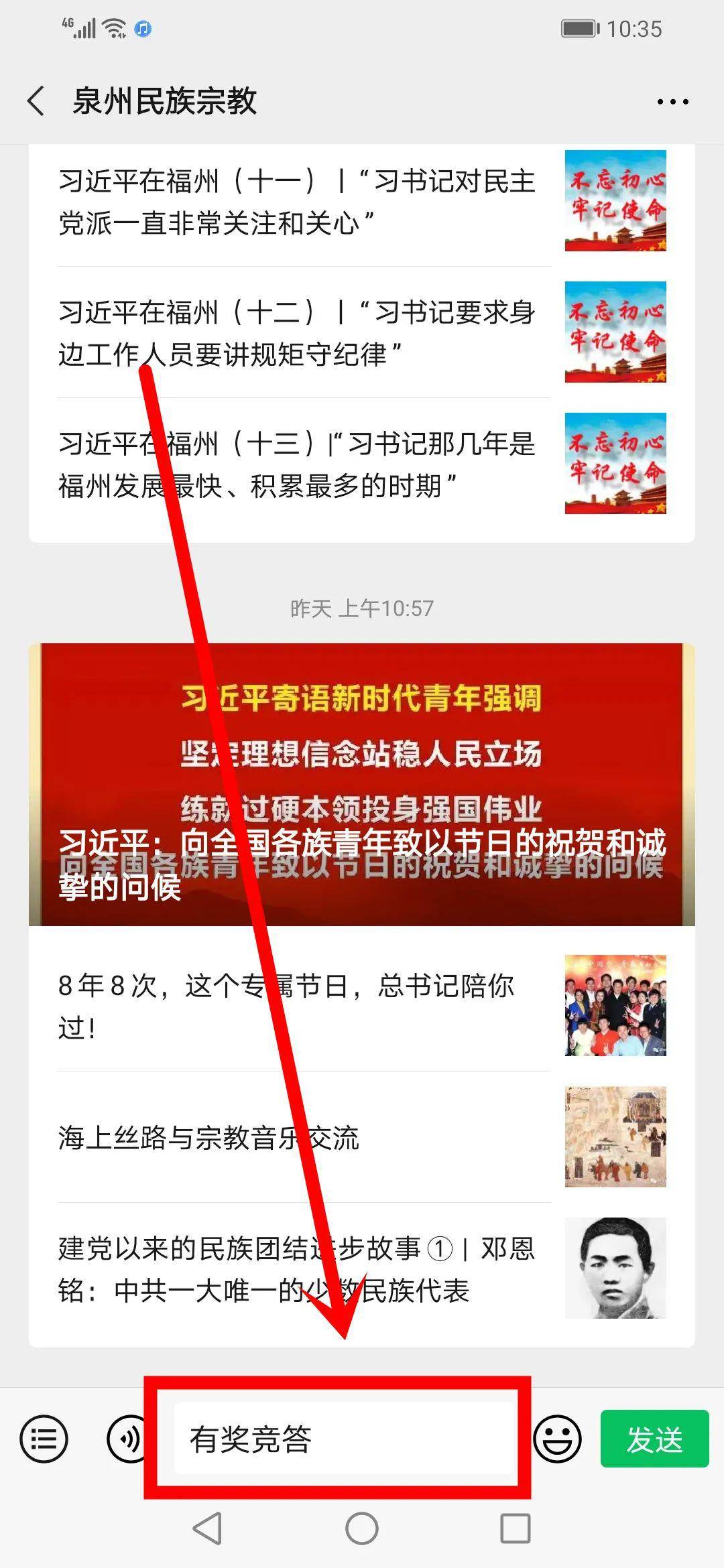Image resolution: width=724 pixels, height=1568 pixels.
Task: Switch to the account menu list icon
Action: click(44, 1438)
